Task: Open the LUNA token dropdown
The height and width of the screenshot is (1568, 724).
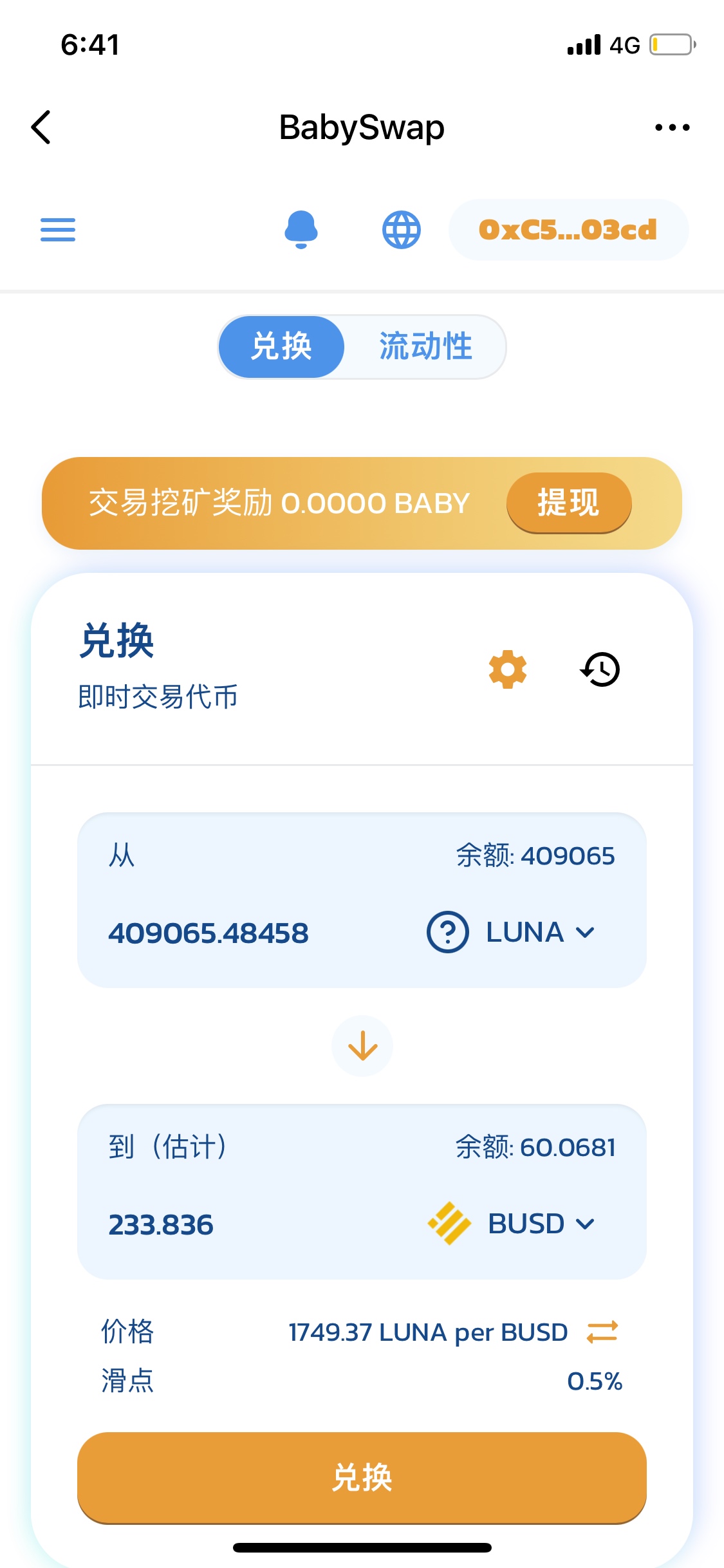Action: pyautogui.click(x=512, y=932)
